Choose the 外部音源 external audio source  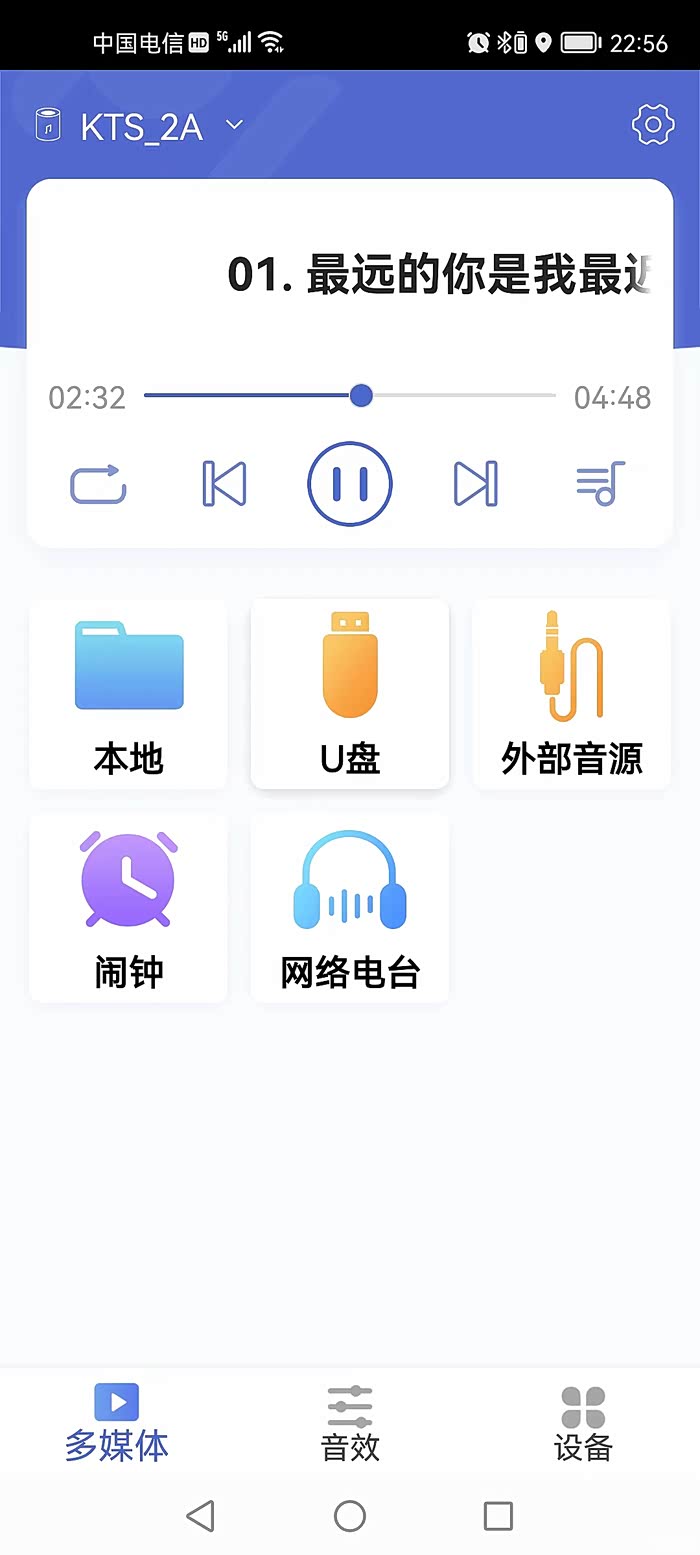click(x=571, y=695)
